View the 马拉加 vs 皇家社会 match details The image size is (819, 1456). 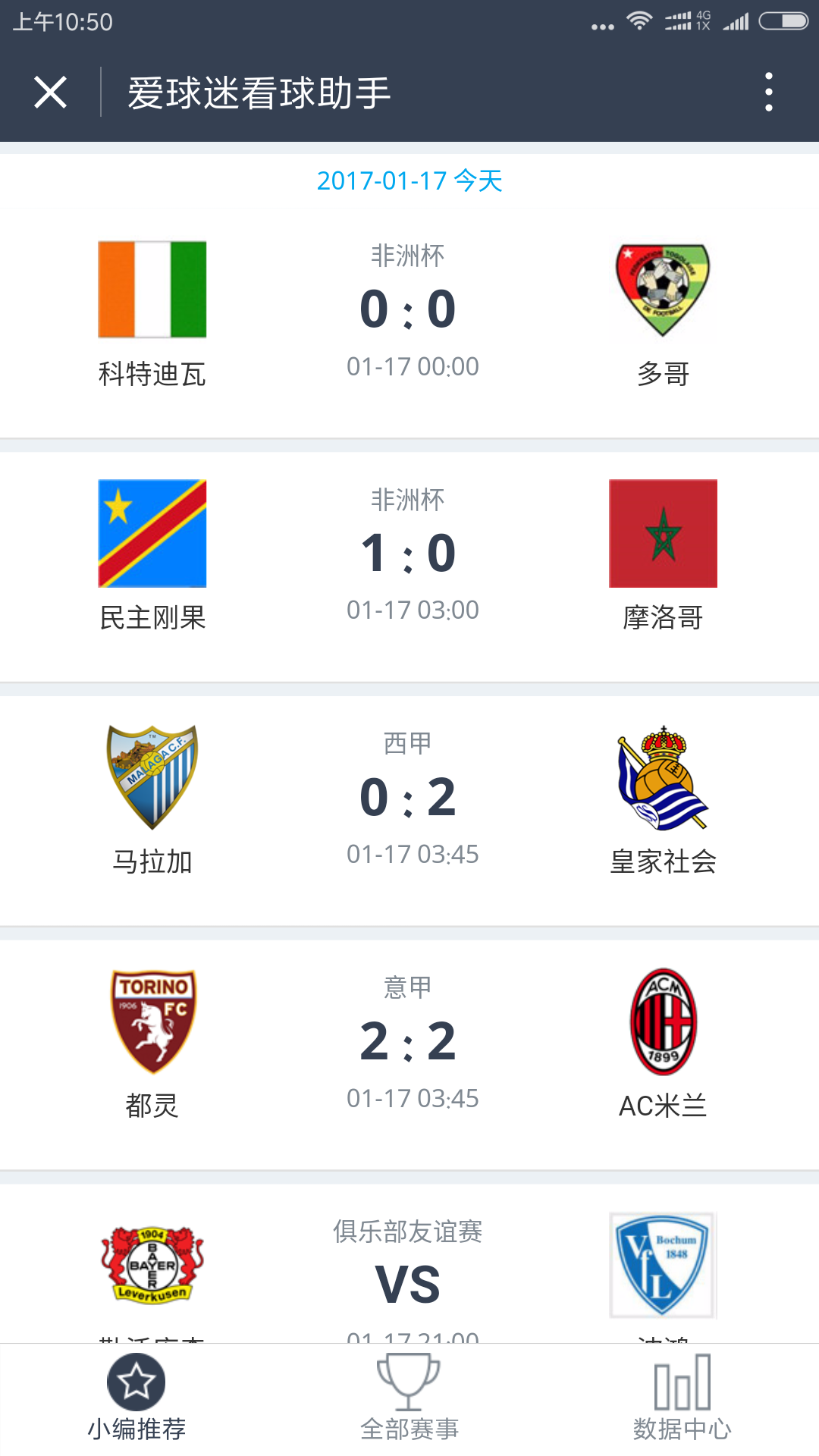point(409,798)
